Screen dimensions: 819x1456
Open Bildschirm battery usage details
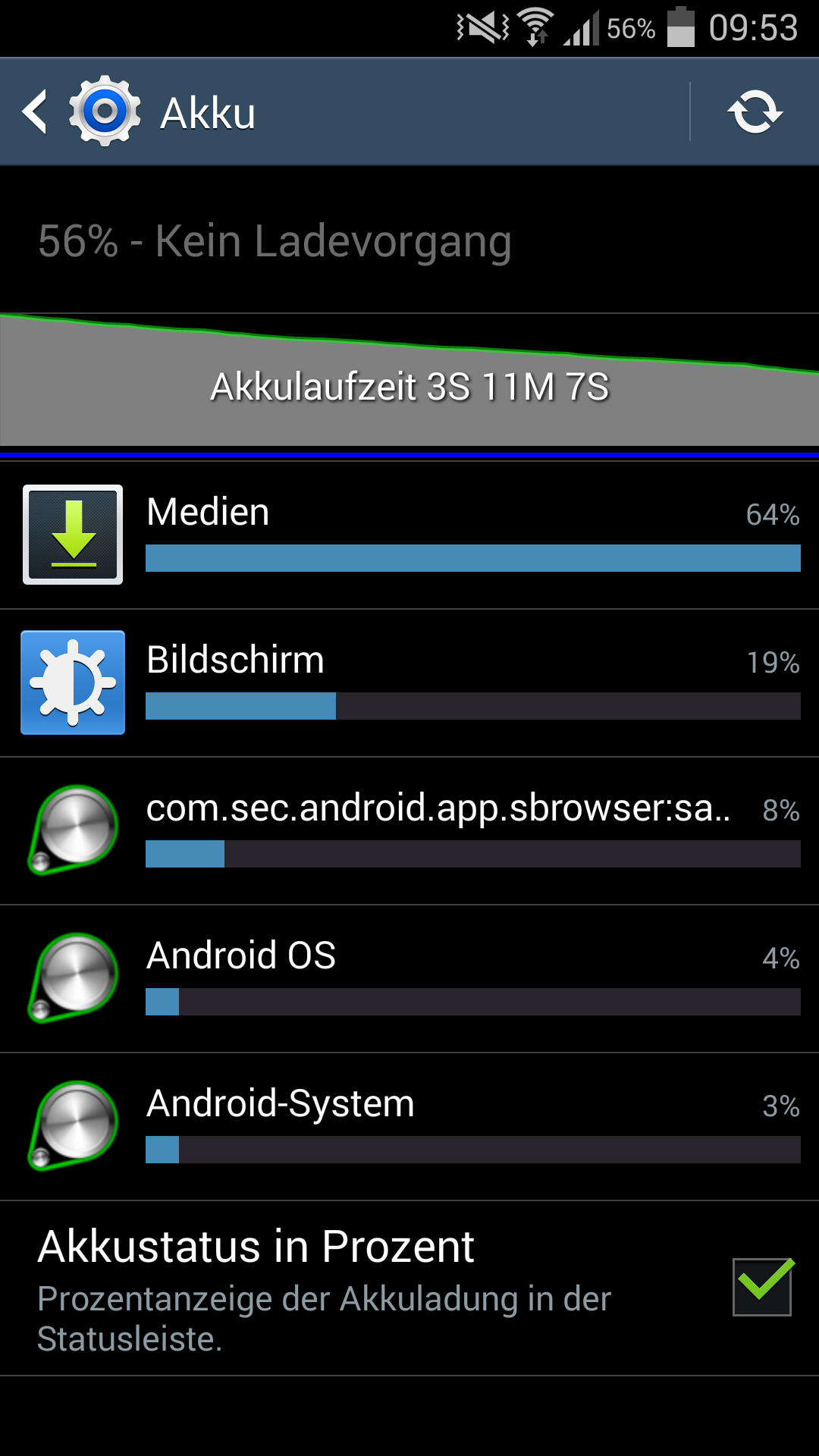coord(409,682)
